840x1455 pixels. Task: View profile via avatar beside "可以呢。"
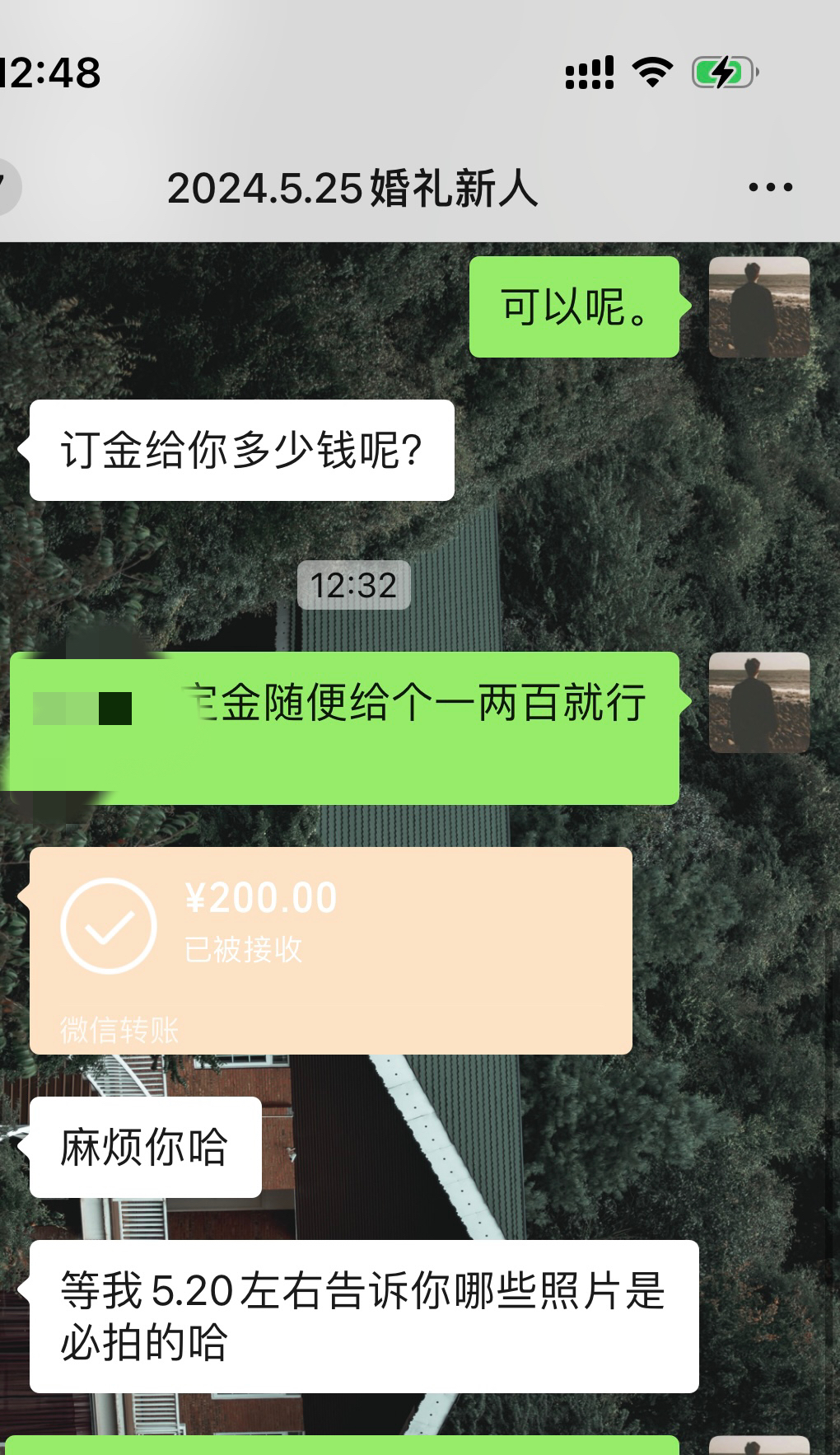pyautogui.click(x=758, y=307)
